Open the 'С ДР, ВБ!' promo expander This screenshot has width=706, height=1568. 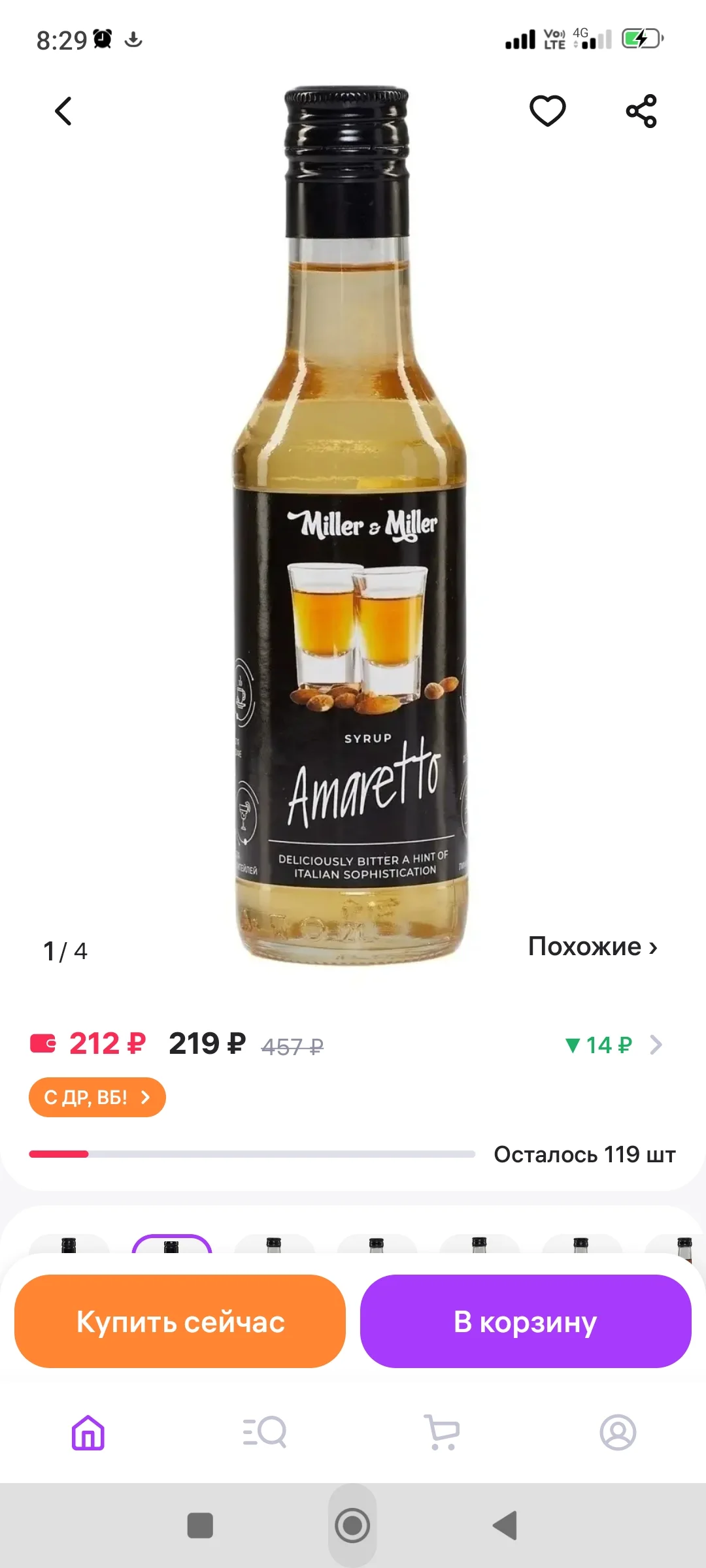(x=97, y=1097)
